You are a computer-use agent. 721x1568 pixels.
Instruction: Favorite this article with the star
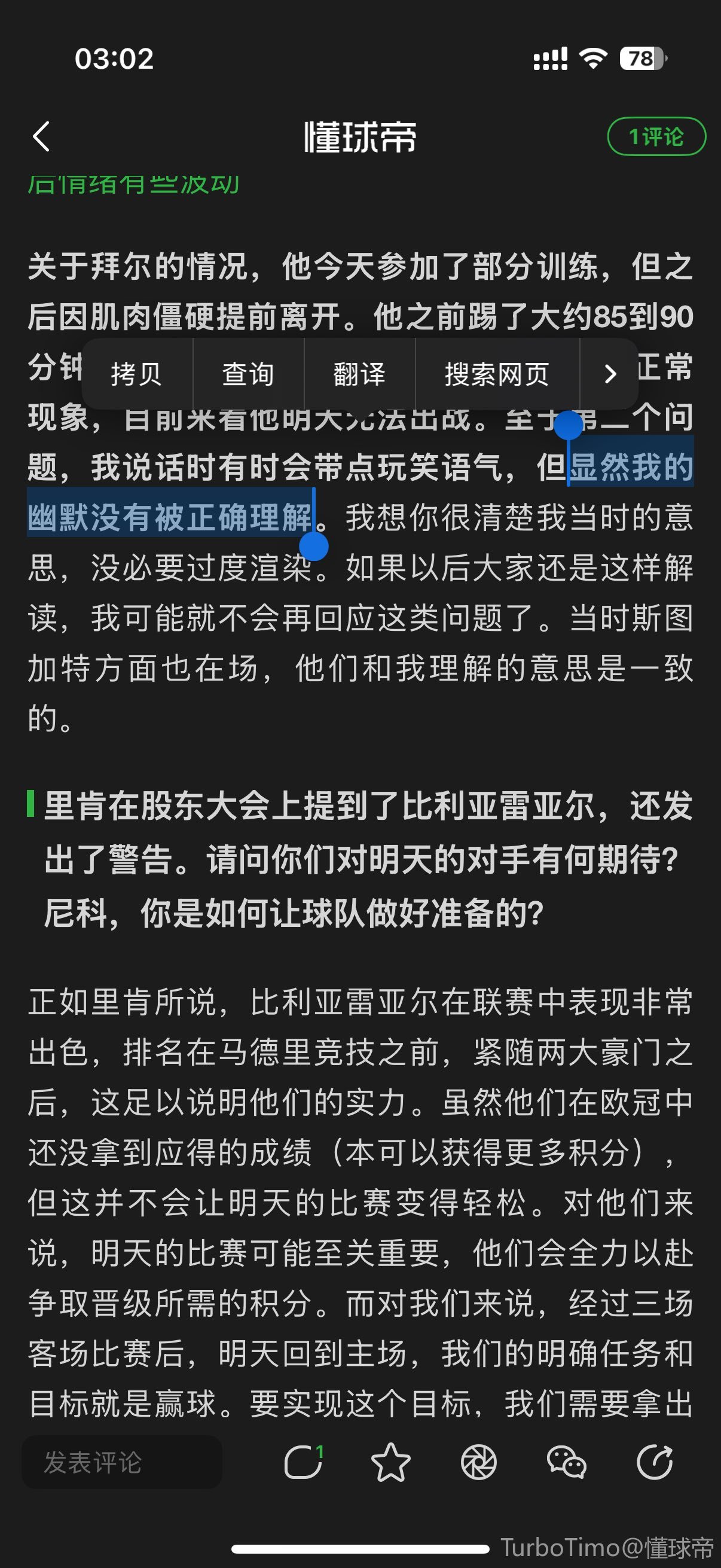pyautogui.click(x=390, y=1462)
